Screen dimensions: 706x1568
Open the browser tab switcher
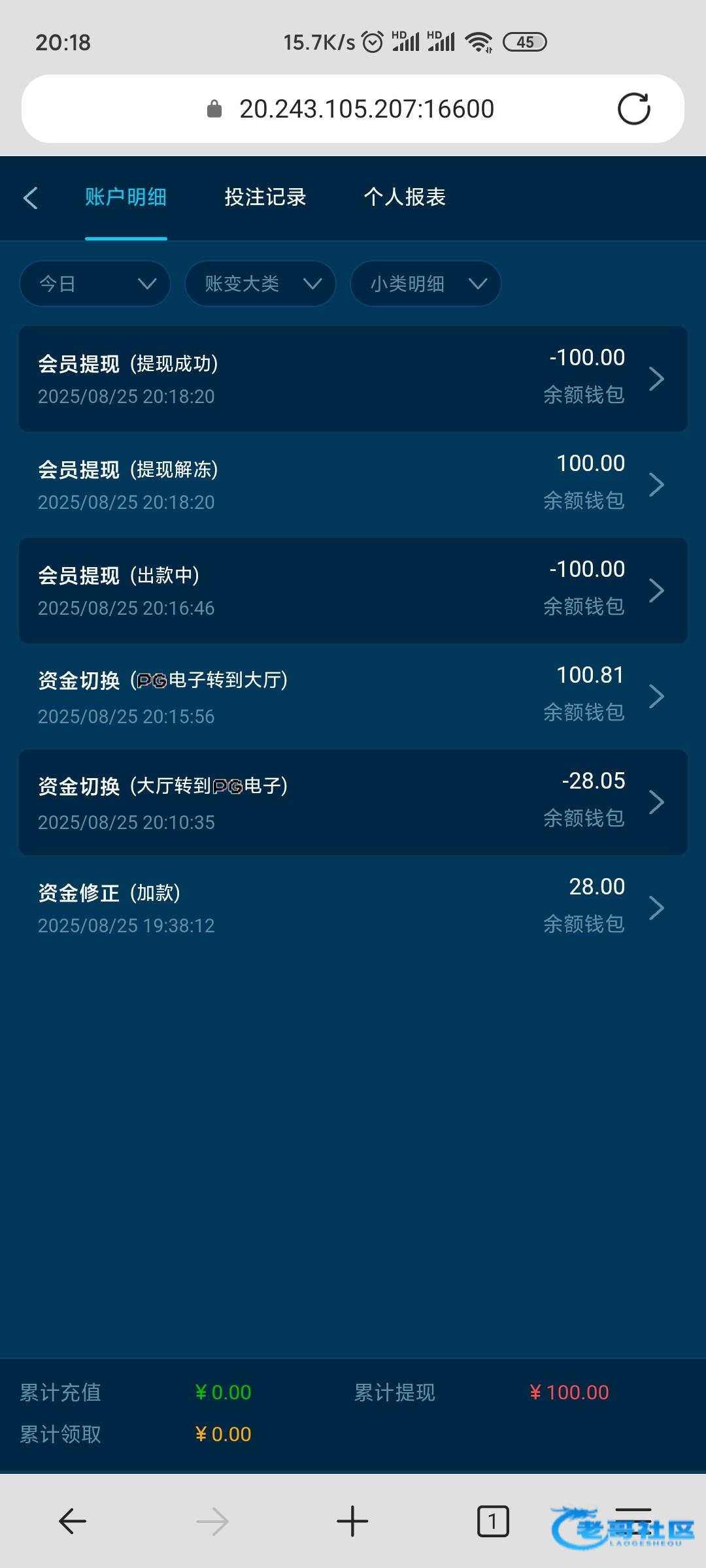493,1521
